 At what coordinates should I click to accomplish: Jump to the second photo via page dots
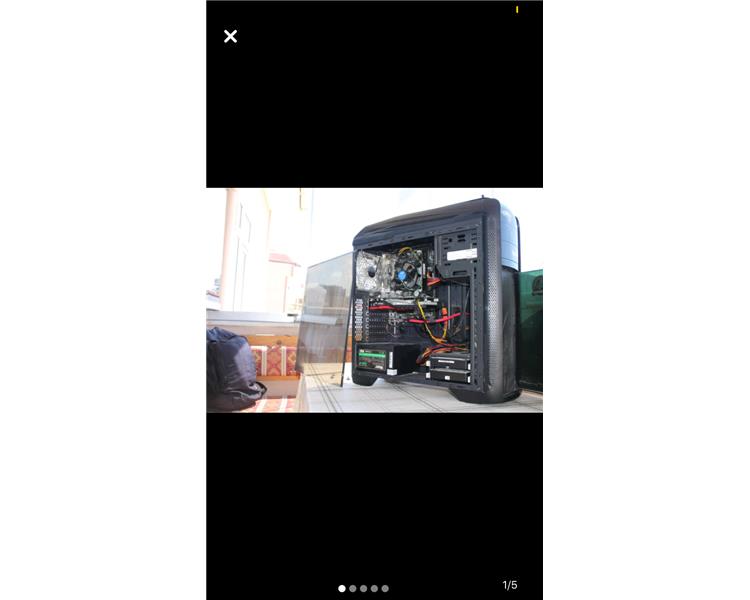coord(353,589)
